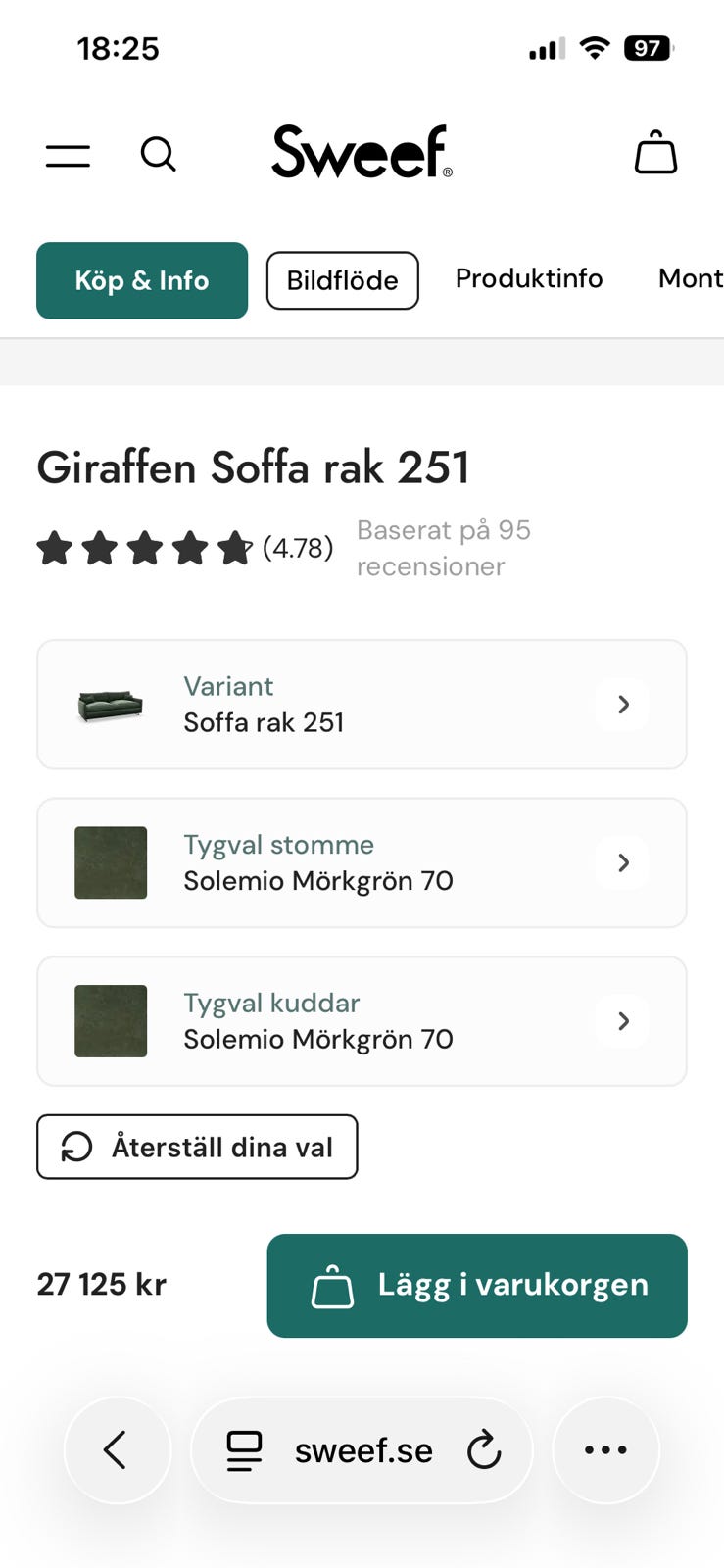Expand the Variant Soffa rak 251 selector
The width and height of the screenshot is (724, 1568).
pos(622,704)
